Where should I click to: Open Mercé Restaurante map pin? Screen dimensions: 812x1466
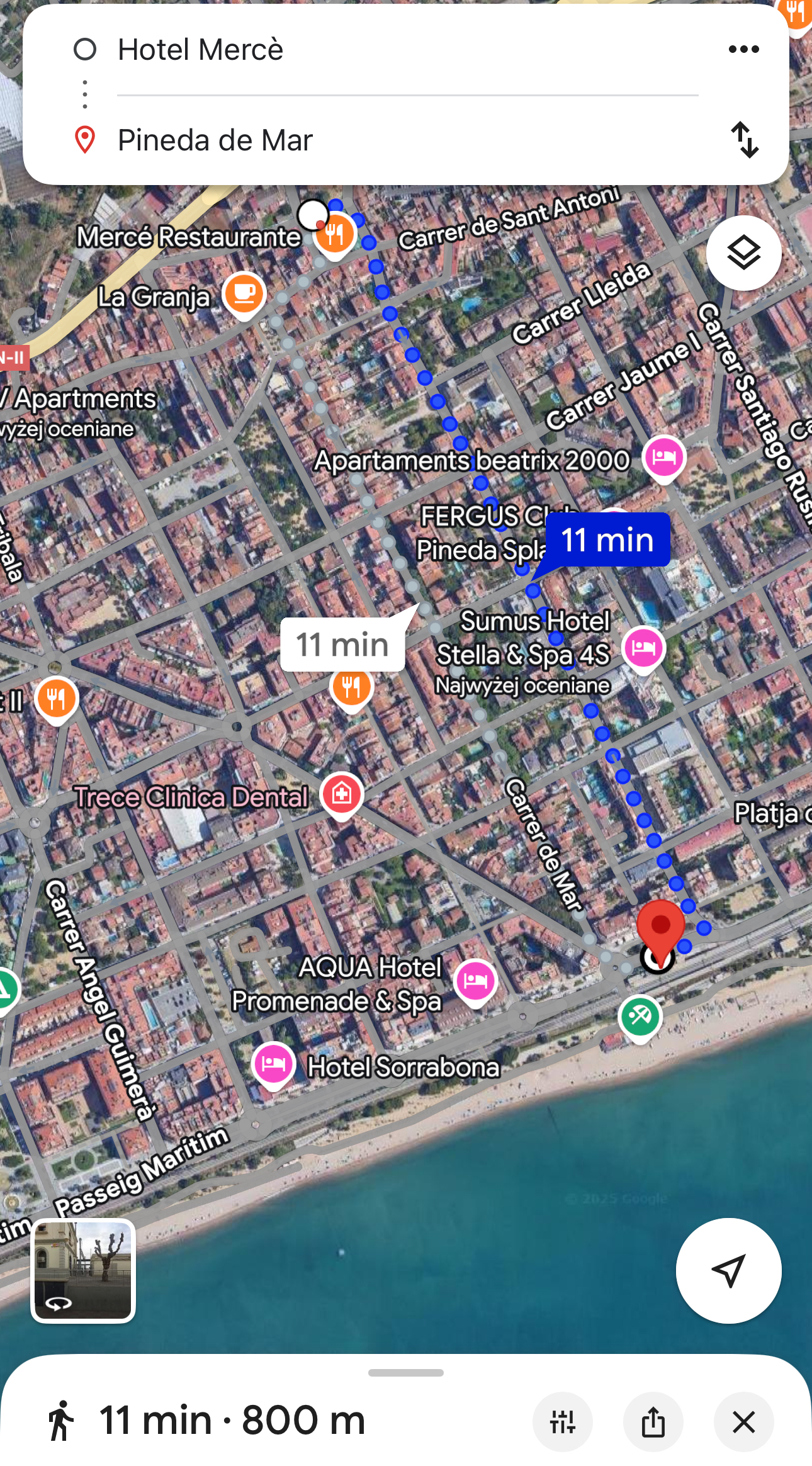335,235
